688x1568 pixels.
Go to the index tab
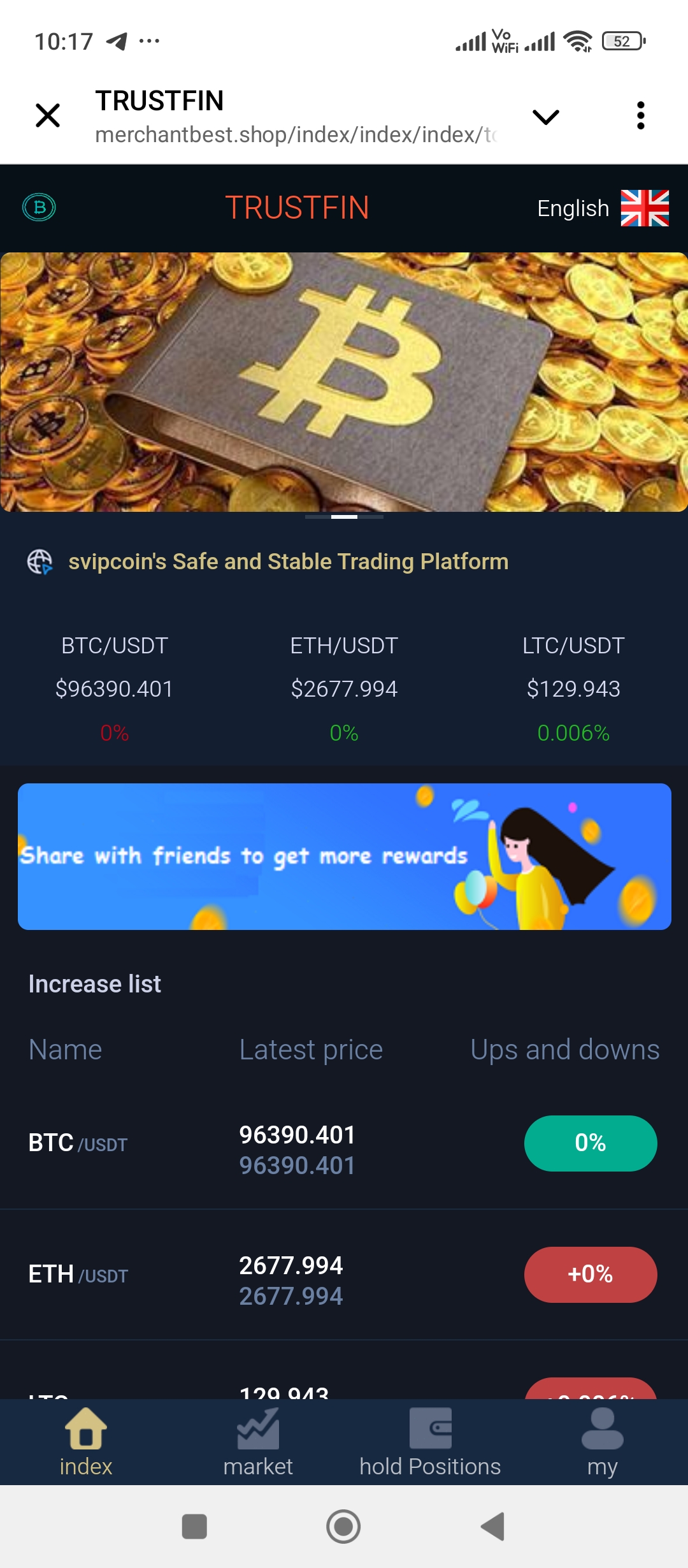coord(86,1443)
